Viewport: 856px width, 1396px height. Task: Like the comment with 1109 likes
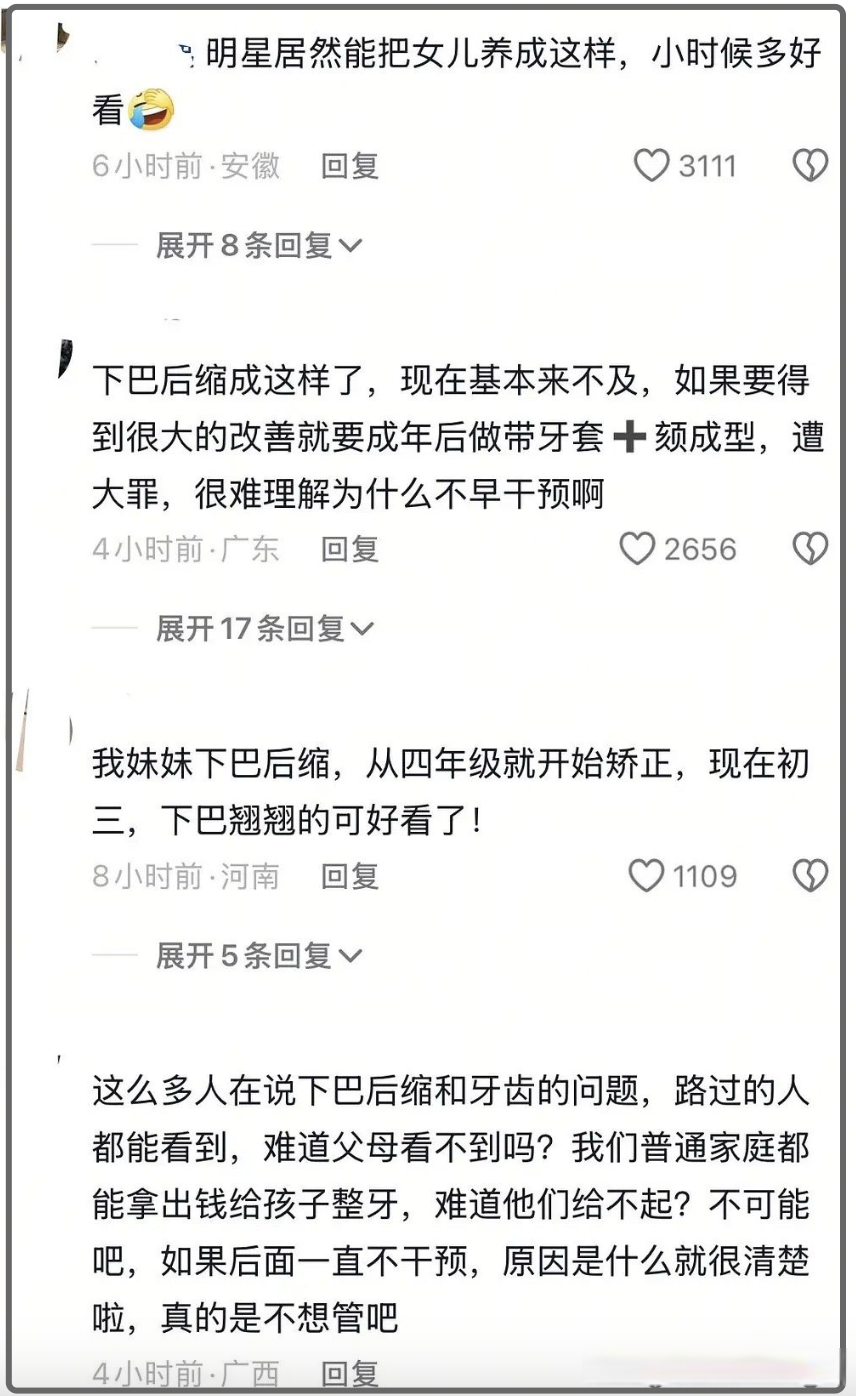(646, 876)
